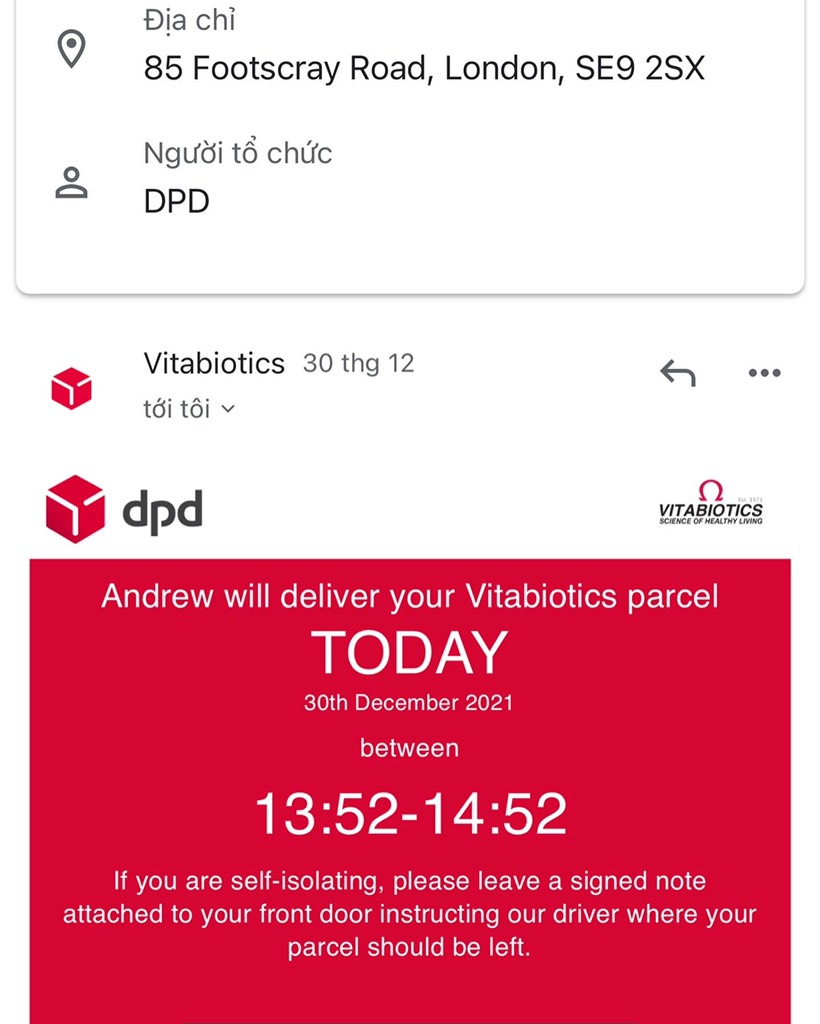View the Vitabiotics sender avatar
The image size is (820, 1024).
coord(71,387)
